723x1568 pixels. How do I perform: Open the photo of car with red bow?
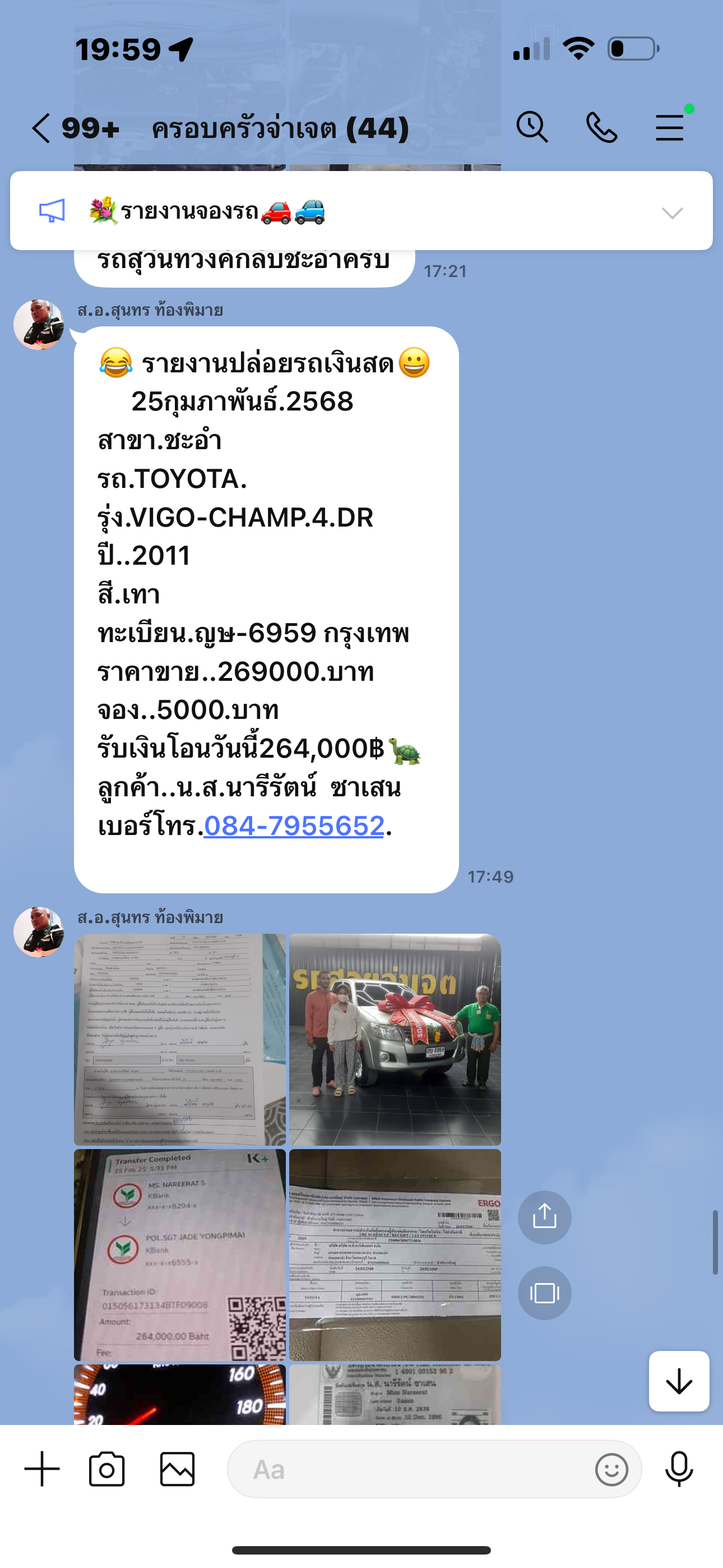395,1040
